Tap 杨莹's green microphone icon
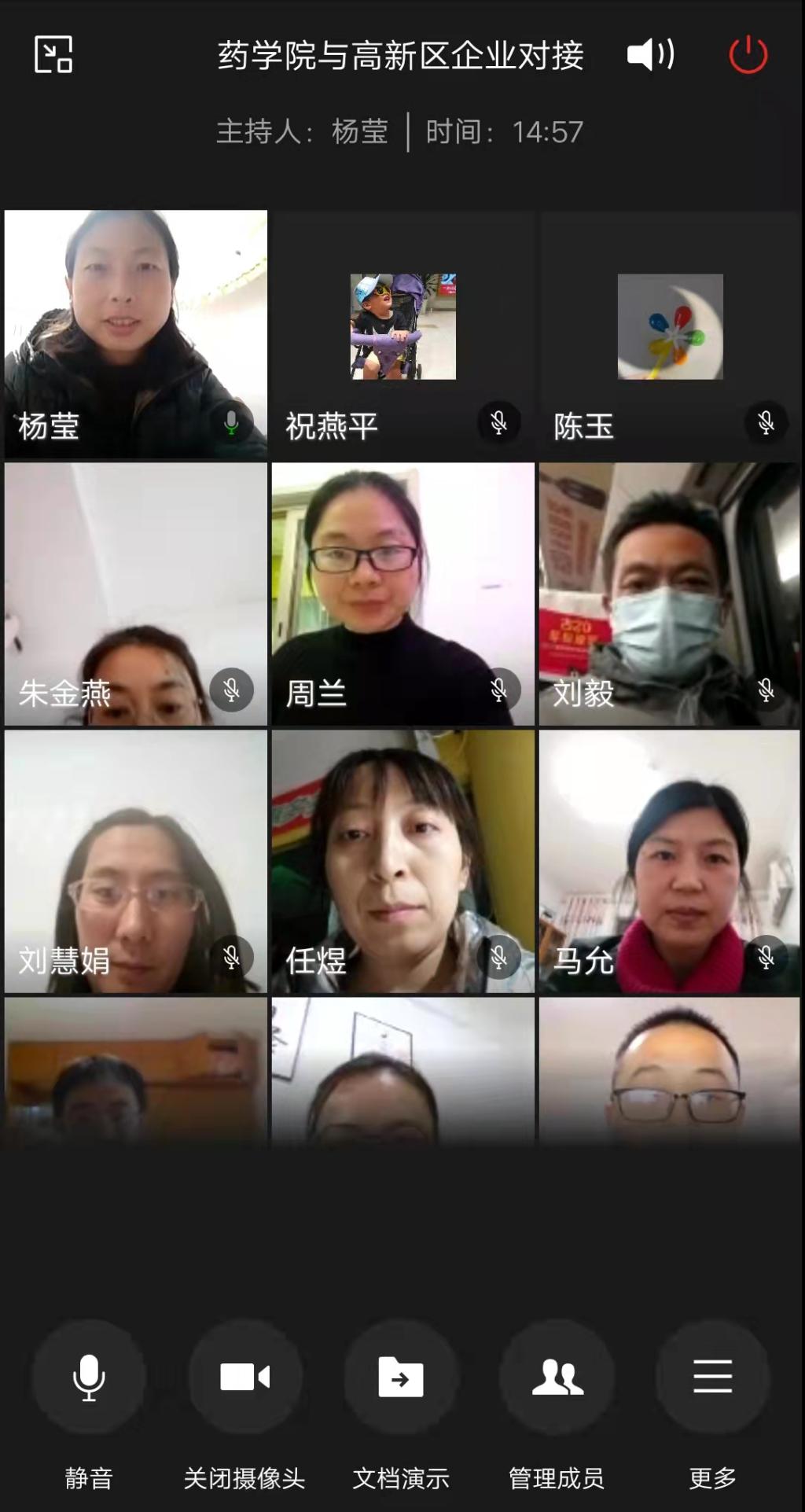 pos(231,423)
